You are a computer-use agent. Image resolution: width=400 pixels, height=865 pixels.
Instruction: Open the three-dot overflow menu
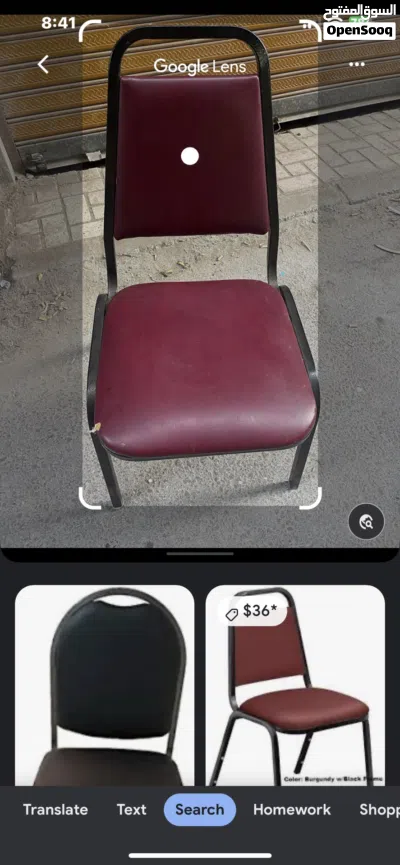click(357, 65)
